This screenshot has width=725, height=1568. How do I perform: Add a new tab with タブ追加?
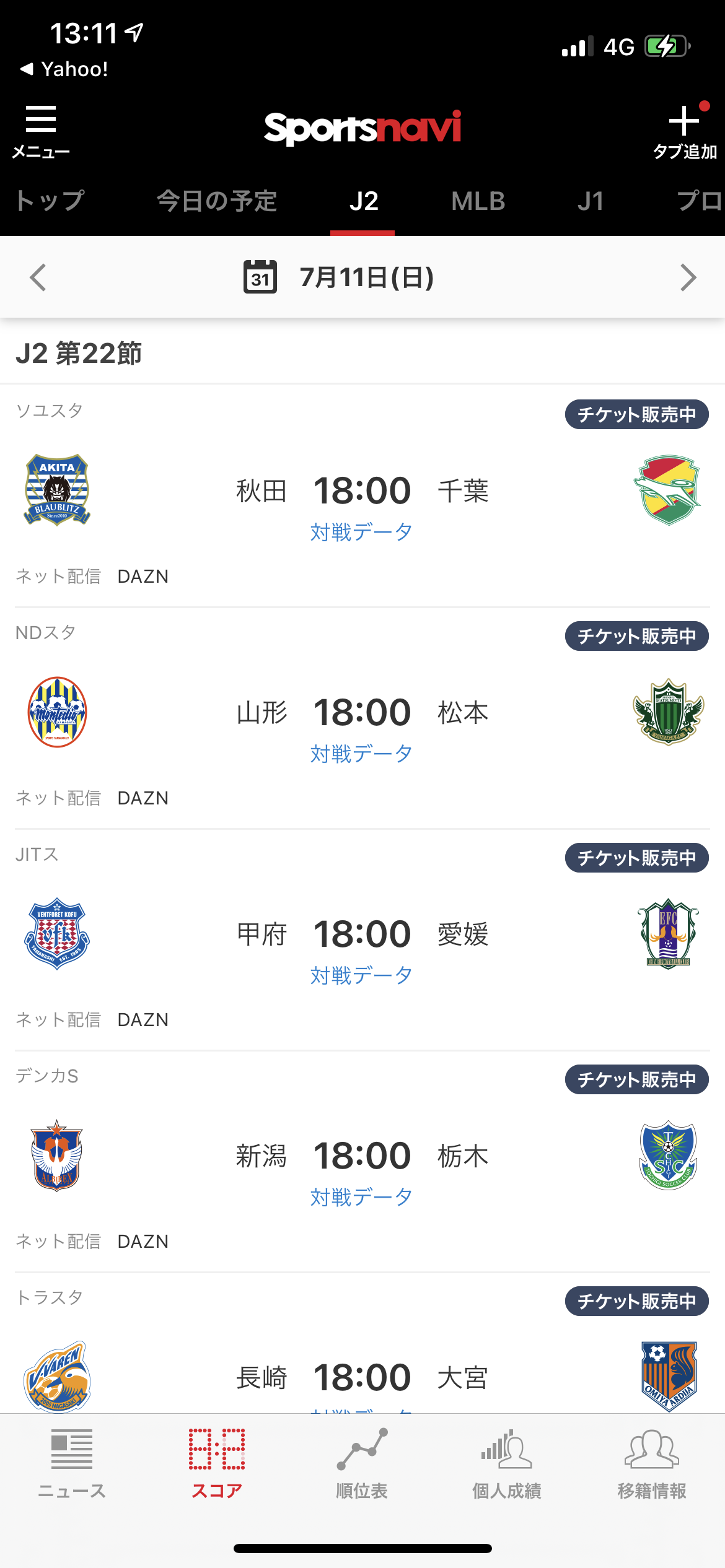685,131
